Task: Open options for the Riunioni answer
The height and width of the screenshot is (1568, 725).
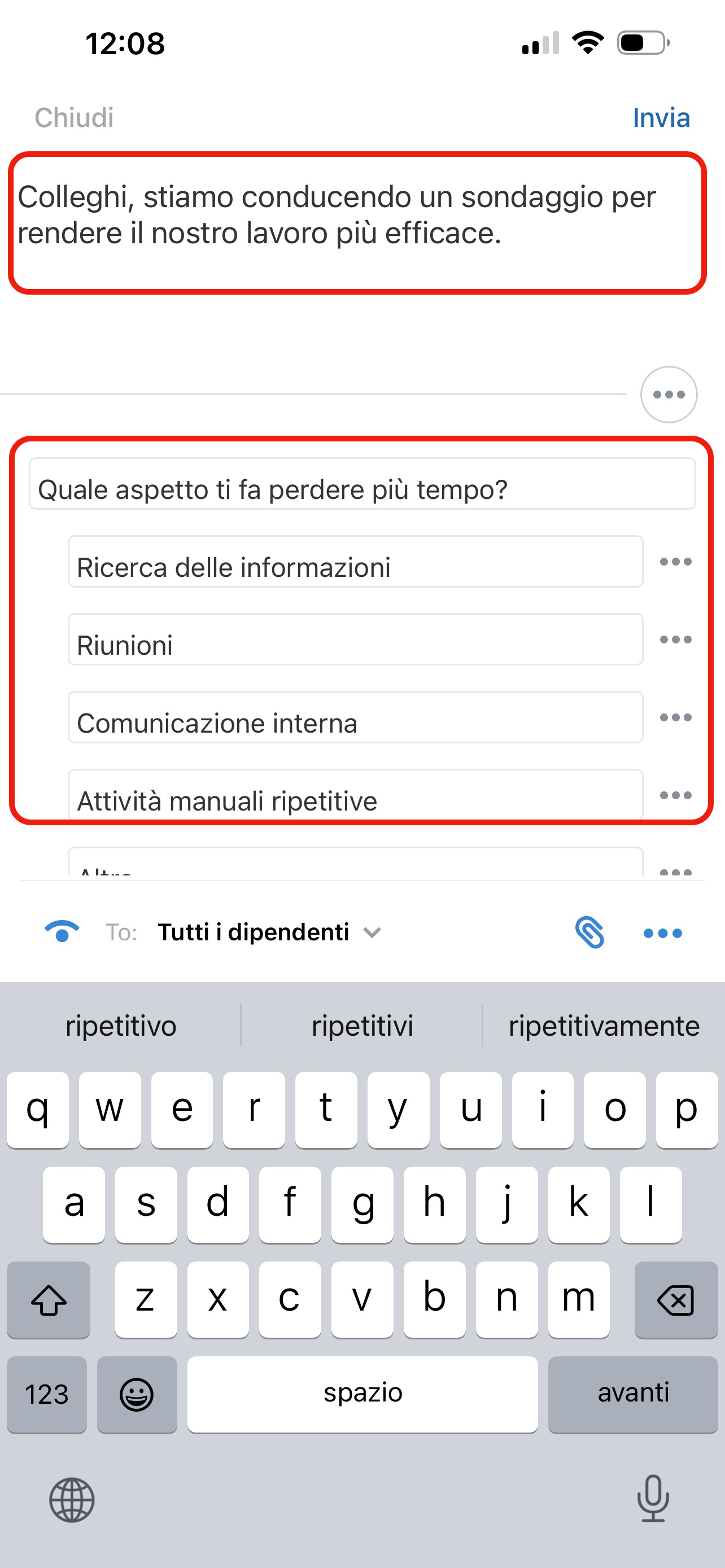Action: tap(675, 640)
